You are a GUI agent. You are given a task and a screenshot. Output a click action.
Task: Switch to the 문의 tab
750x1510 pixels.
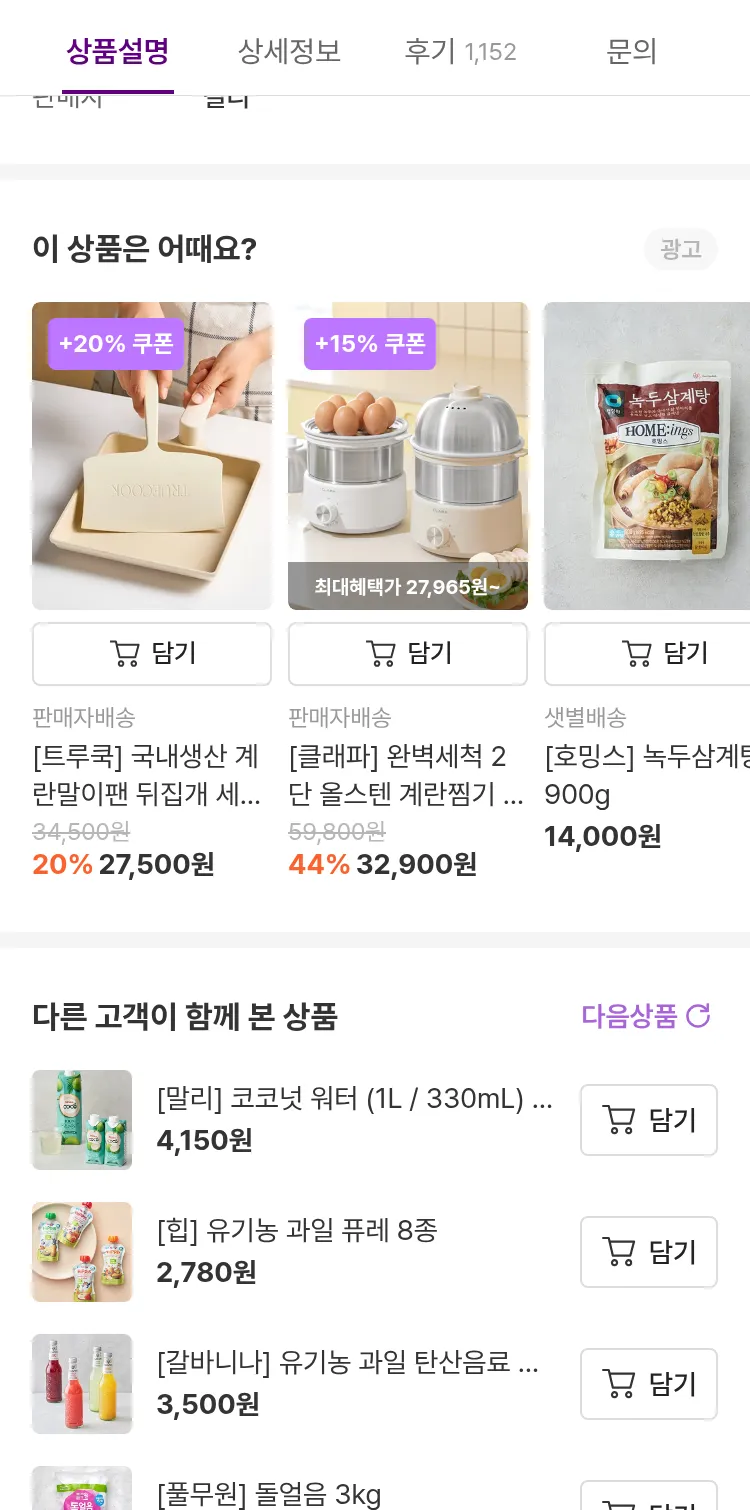tap(631, 51)
